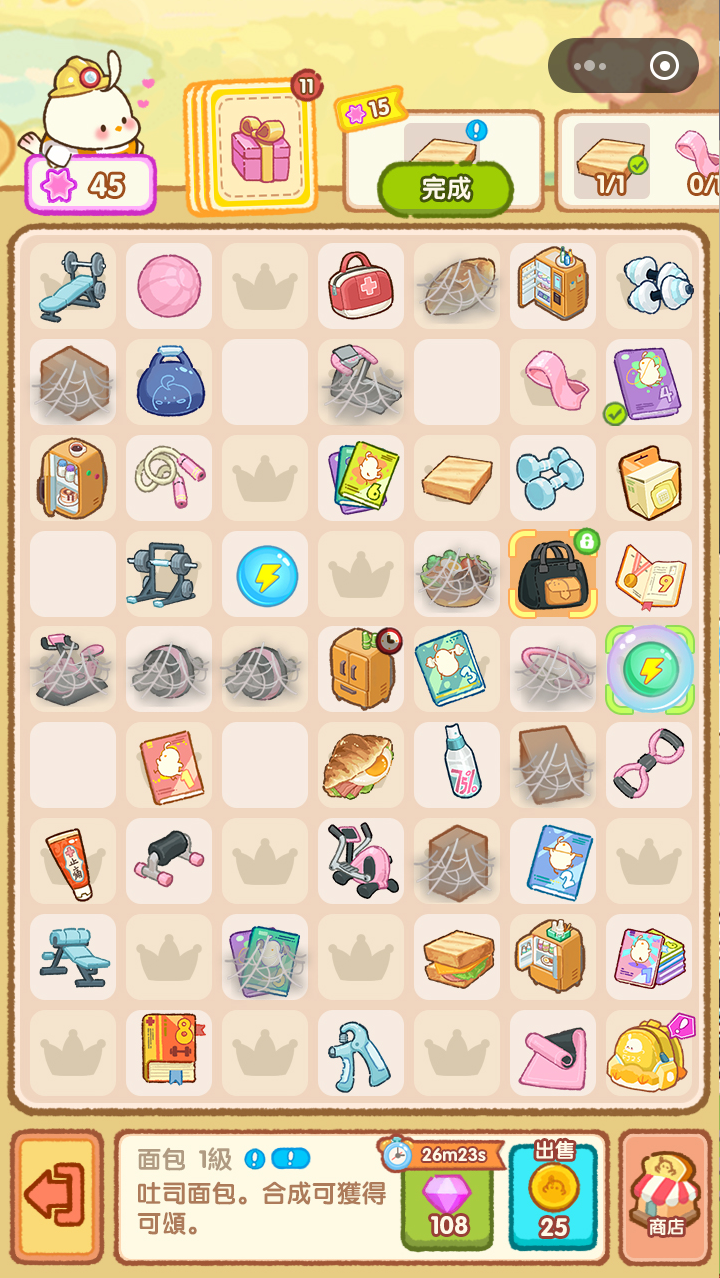Tap the green 完成 button

445,188
